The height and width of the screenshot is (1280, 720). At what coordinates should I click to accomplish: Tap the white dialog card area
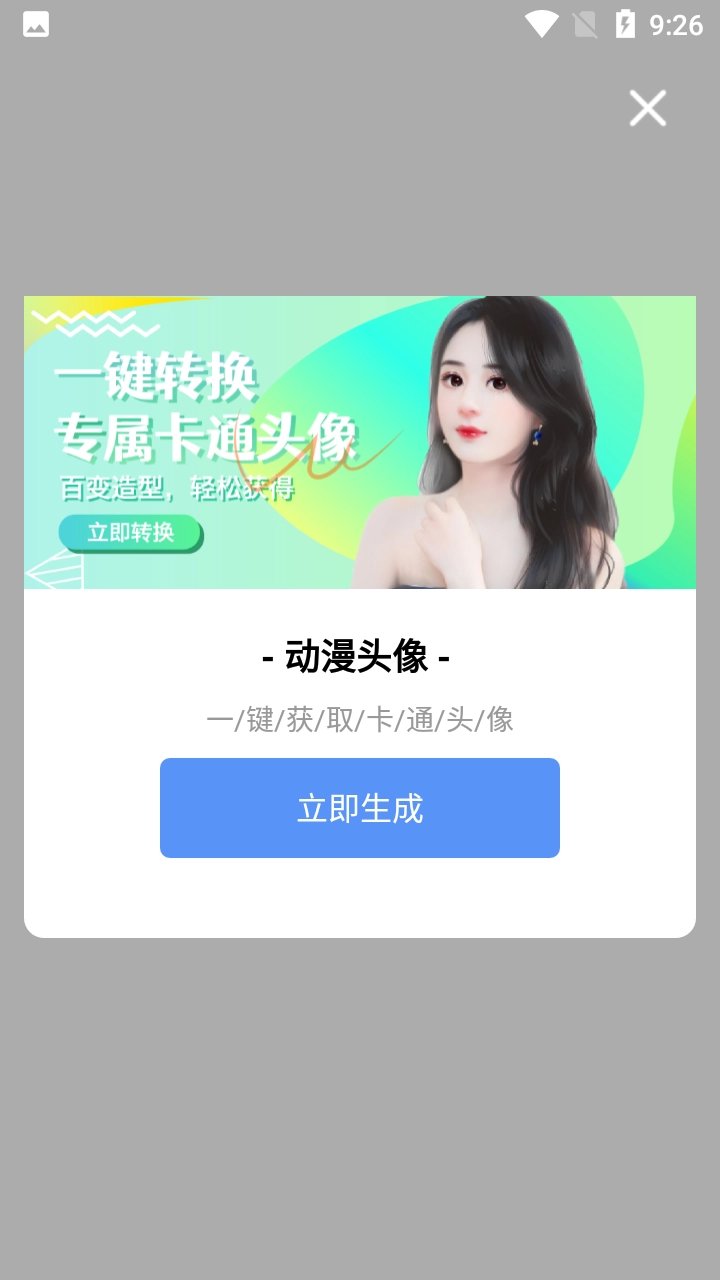[x=359, y=895]
